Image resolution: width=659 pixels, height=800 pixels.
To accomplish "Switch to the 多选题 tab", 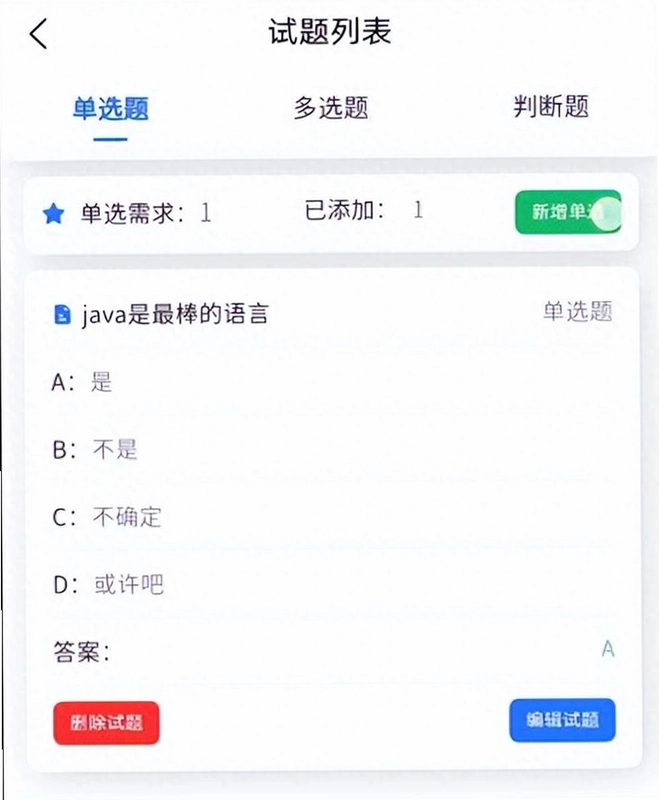I will pos(331,108).
